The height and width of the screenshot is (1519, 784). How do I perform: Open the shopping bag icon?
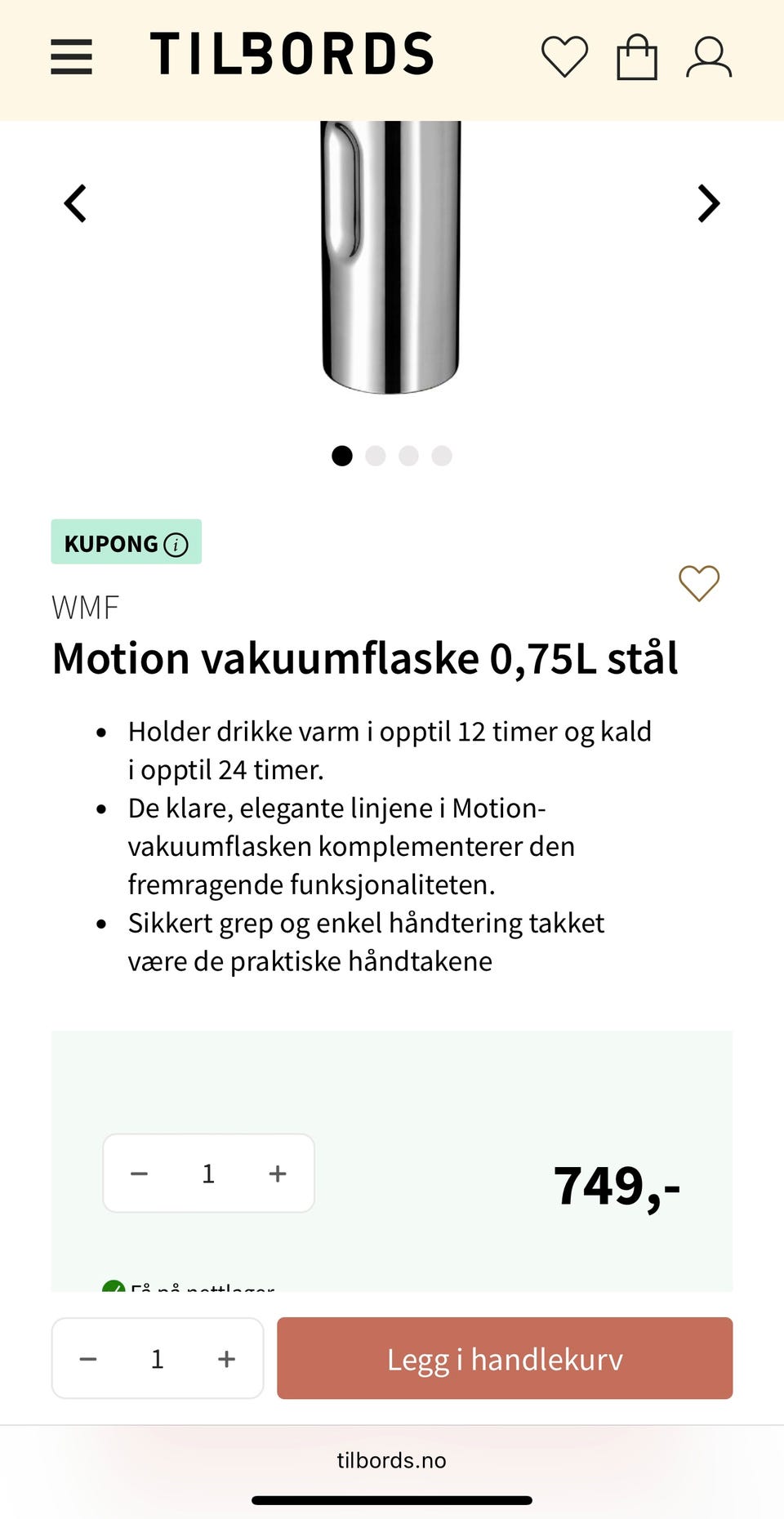pyautogui.click(x=637, y=56)
